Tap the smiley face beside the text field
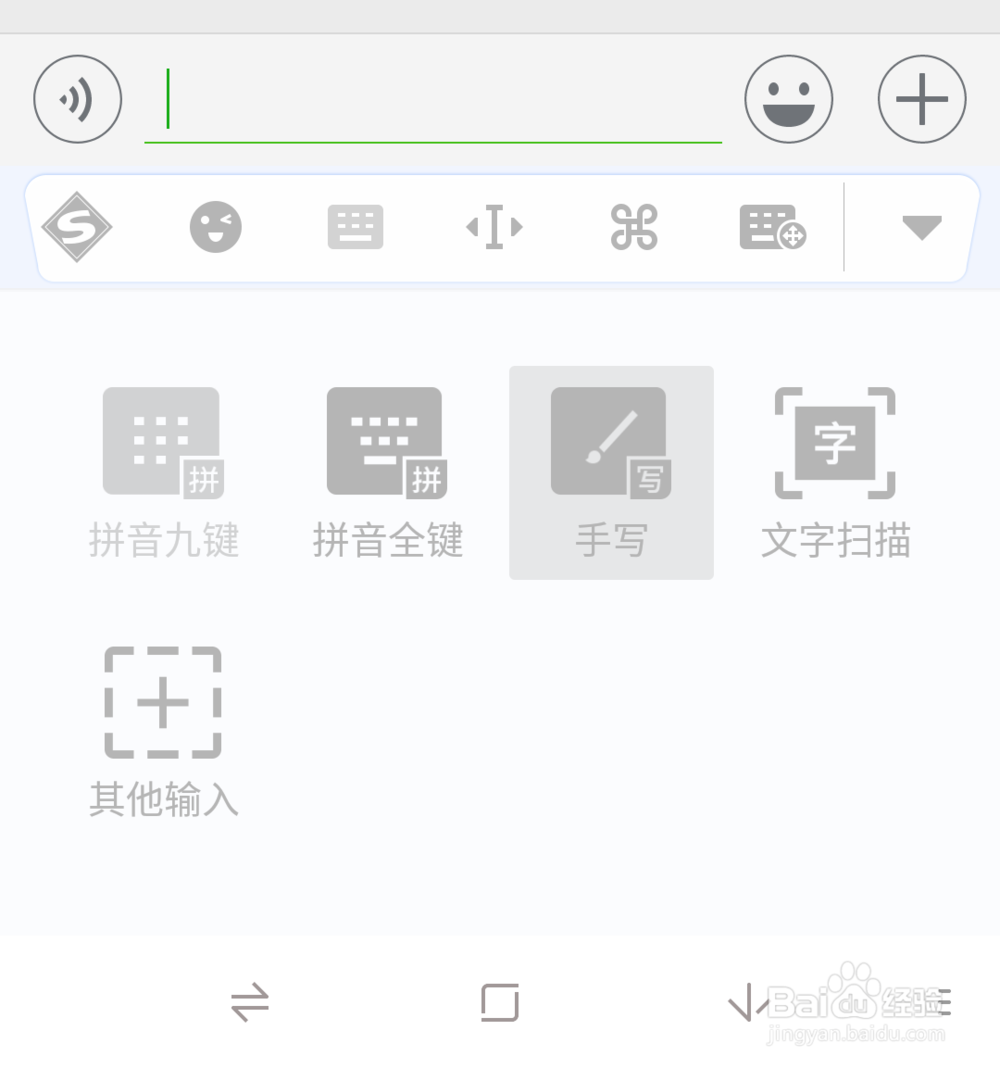The height and width of the screenshot is (1068, 1000). [789, 98]
